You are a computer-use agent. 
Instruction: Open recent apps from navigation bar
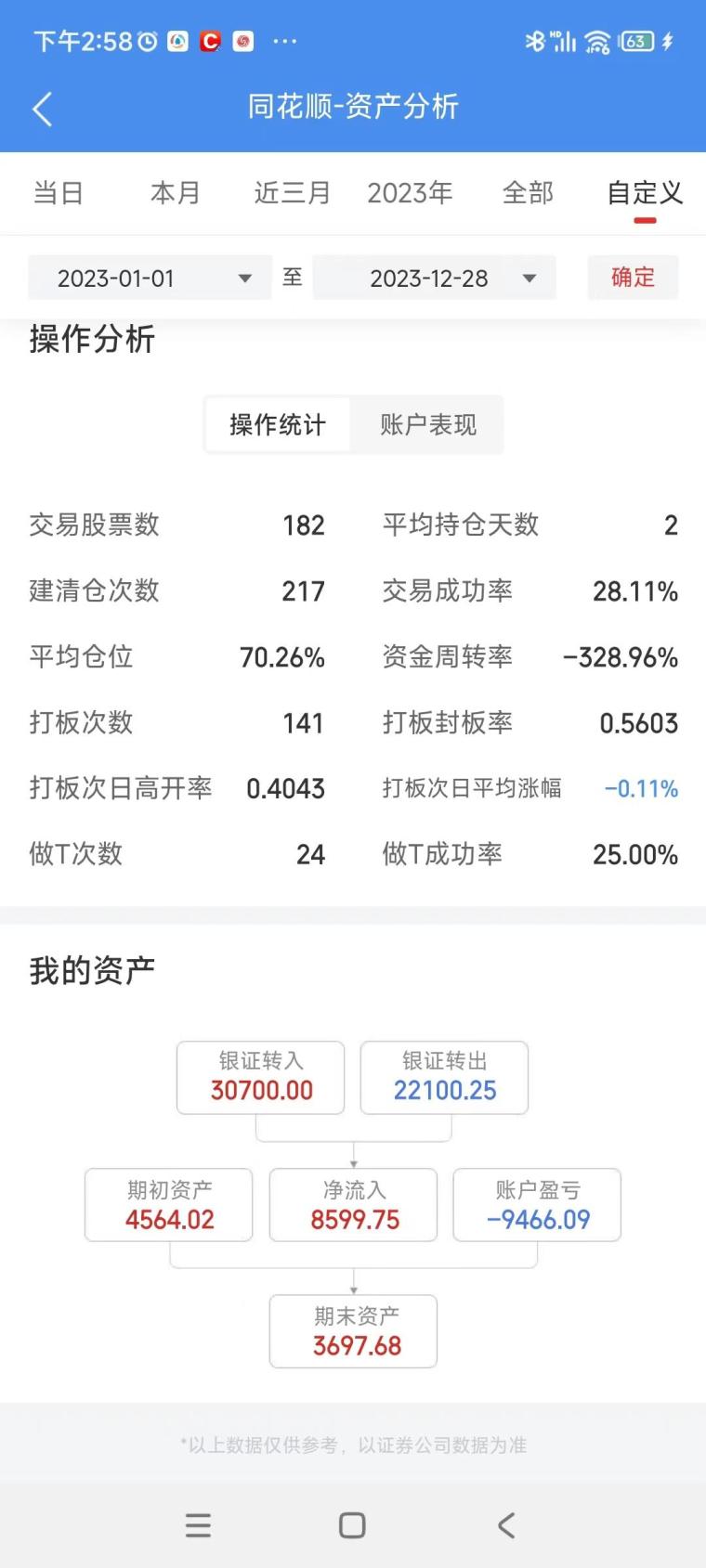point(198,1525)
